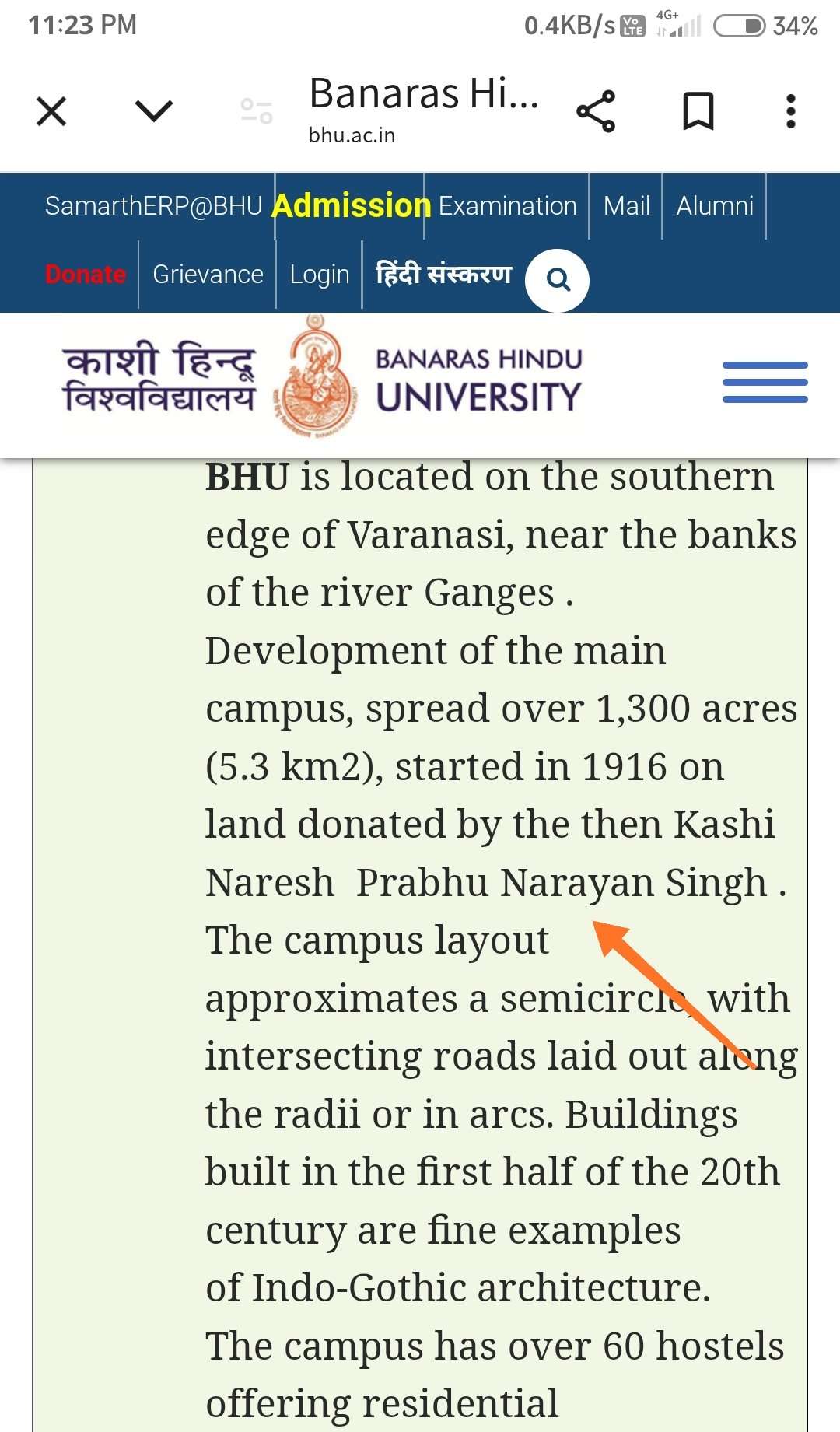Open site settings icon beside URL
Screen dimensions: 840x1432
pos(256,111)
